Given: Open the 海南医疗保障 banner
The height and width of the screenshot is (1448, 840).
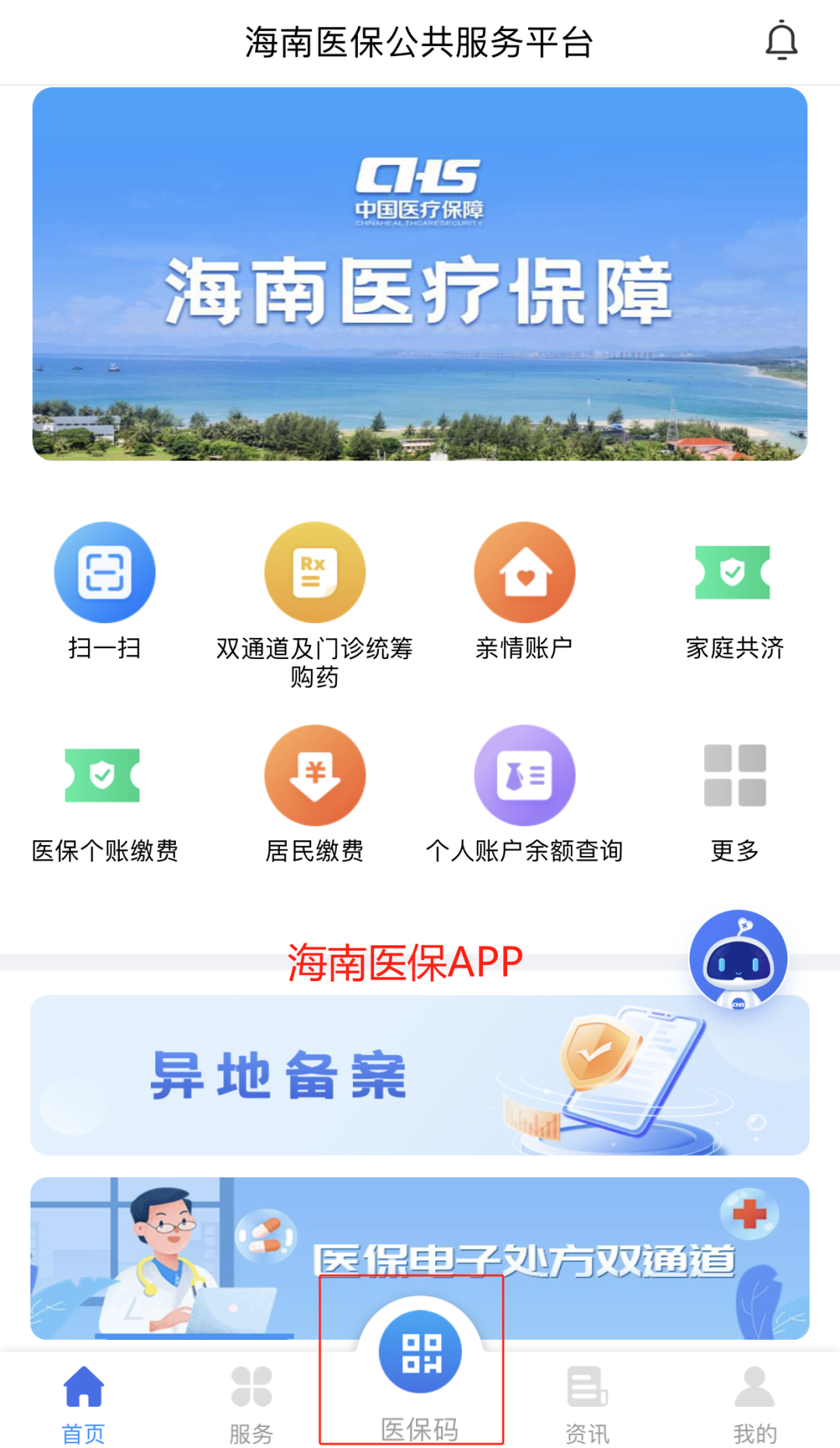Looking at the screenshot, I should click(420, 274).
